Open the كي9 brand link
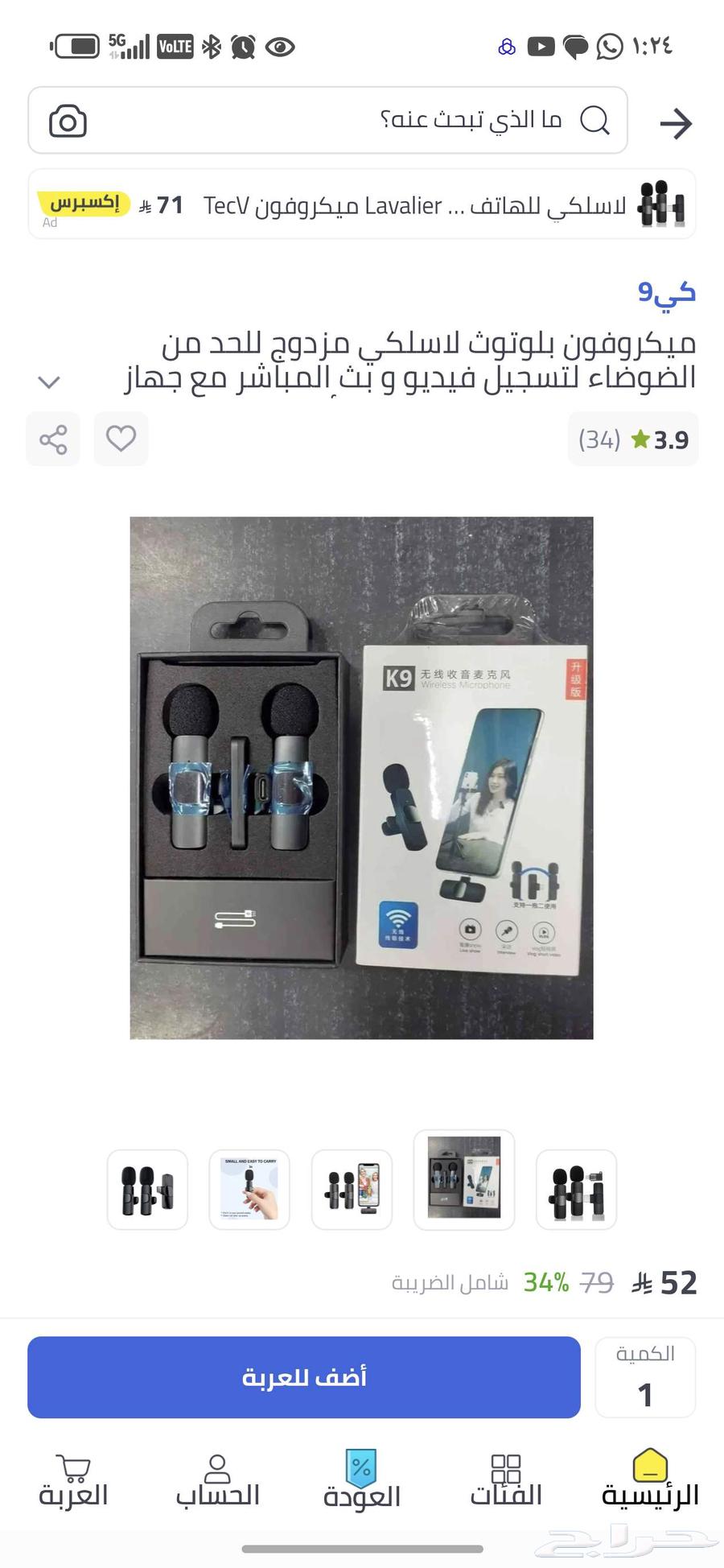Viewport: 724px width, 1568px height. (666, 291)
